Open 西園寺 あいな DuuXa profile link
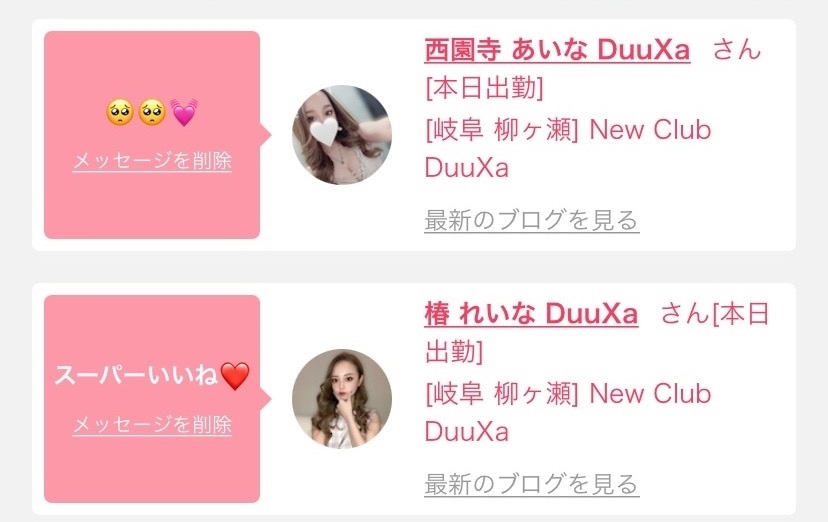Image resolution: width=828 pixels, height=522 pixels. click(x=557, y=50)
